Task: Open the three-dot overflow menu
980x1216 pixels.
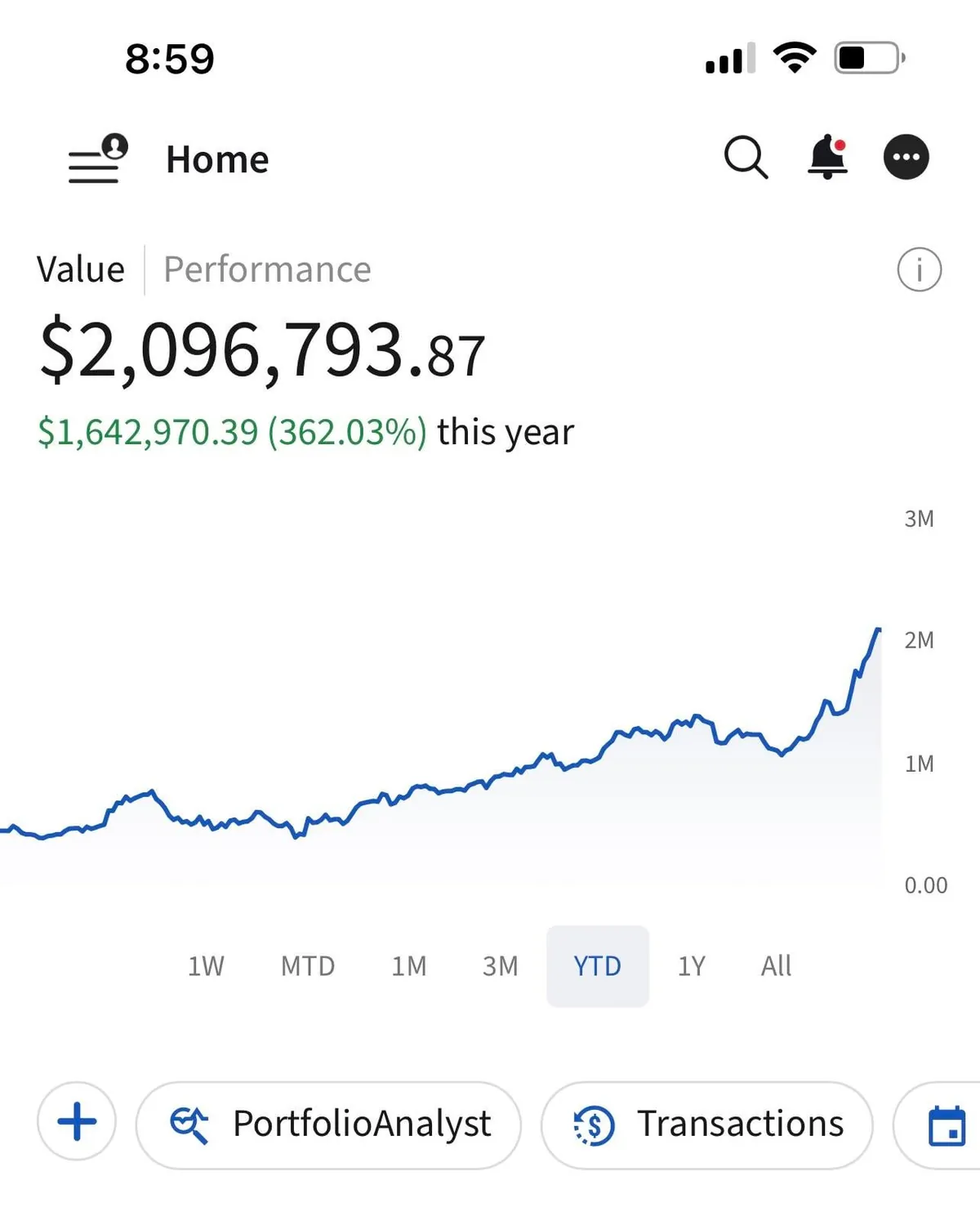Action: [x=906, y=157]
